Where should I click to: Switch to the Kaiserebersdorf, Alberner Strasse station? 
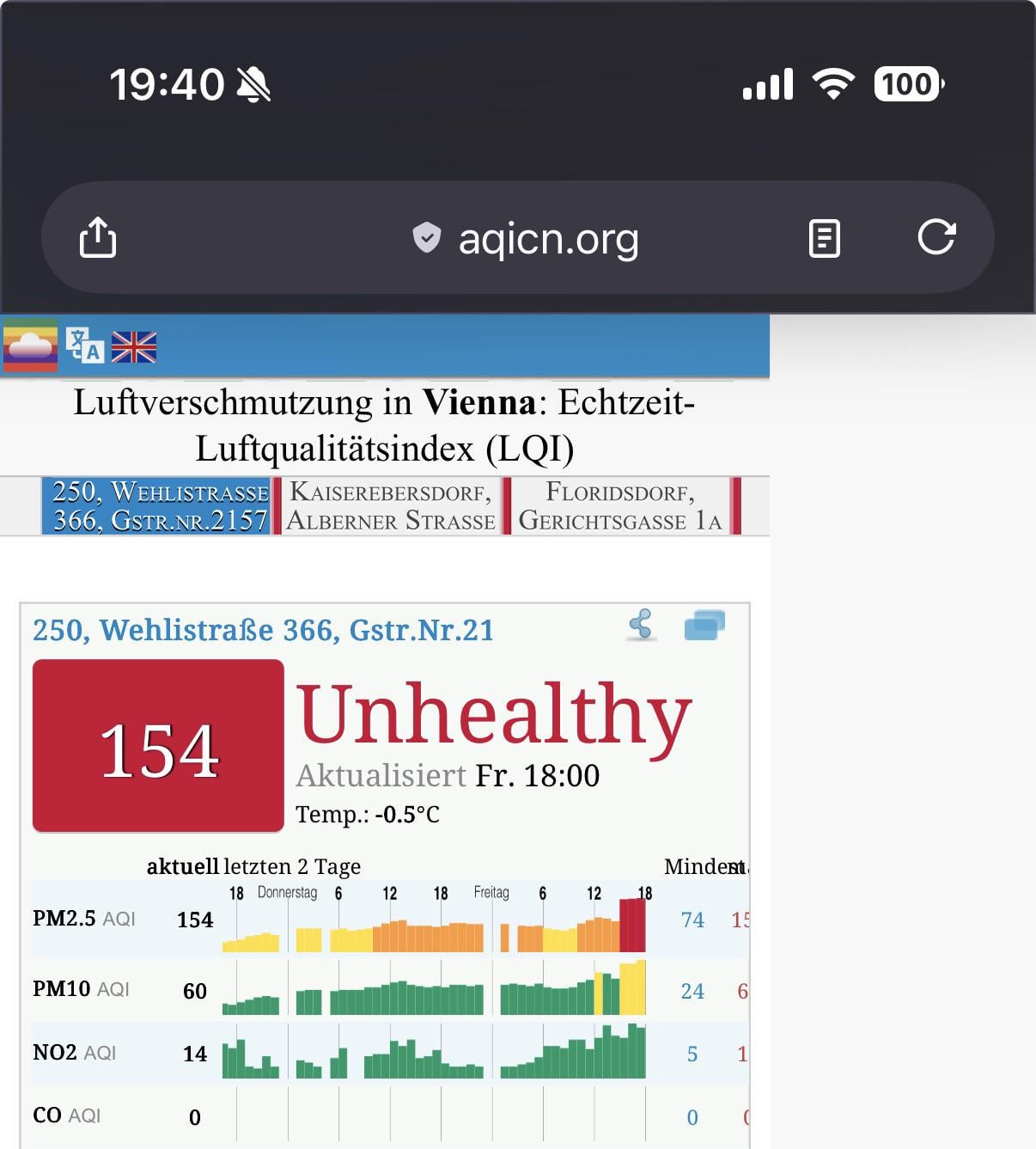point(391,506)
